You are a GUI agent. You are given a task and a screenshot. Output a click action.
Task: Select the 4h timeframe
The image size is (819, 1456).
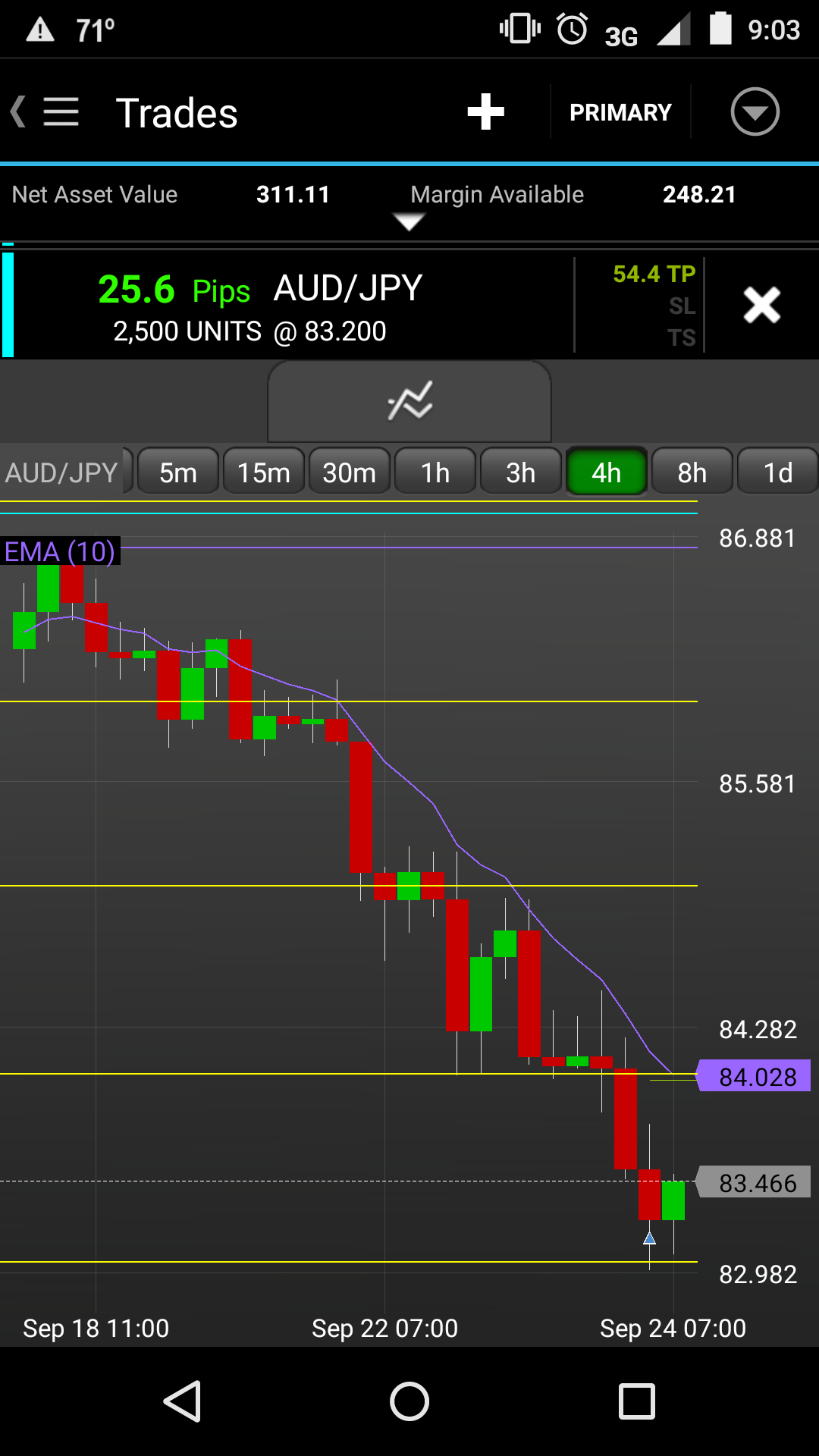tap(607, 472)
